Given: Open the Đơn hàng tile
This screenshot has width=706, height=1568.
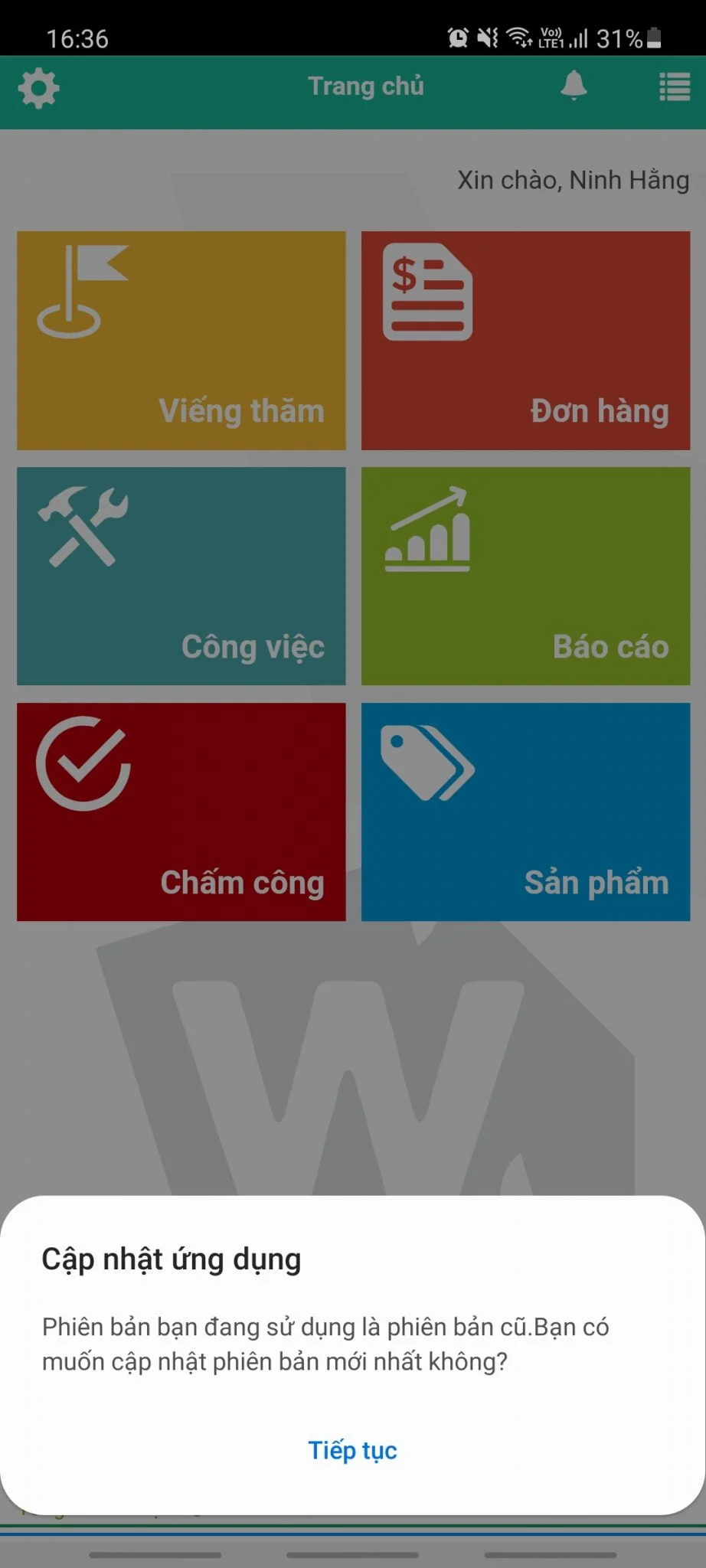Looking at the screenshot, I should 525,341.
